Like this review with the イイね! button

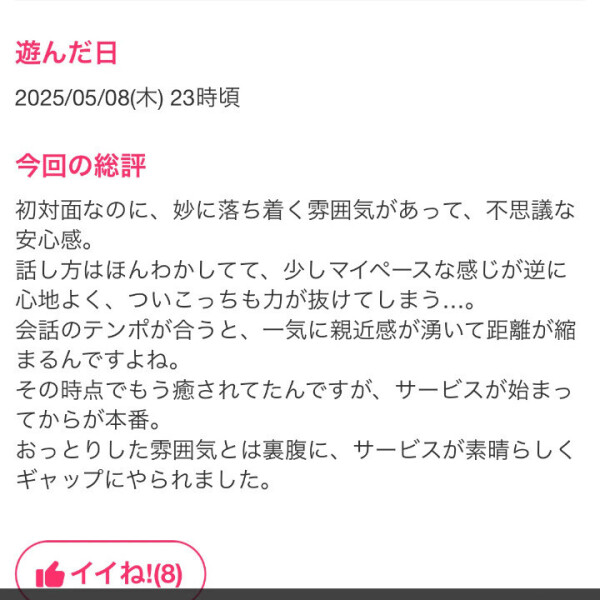point(110,572)
